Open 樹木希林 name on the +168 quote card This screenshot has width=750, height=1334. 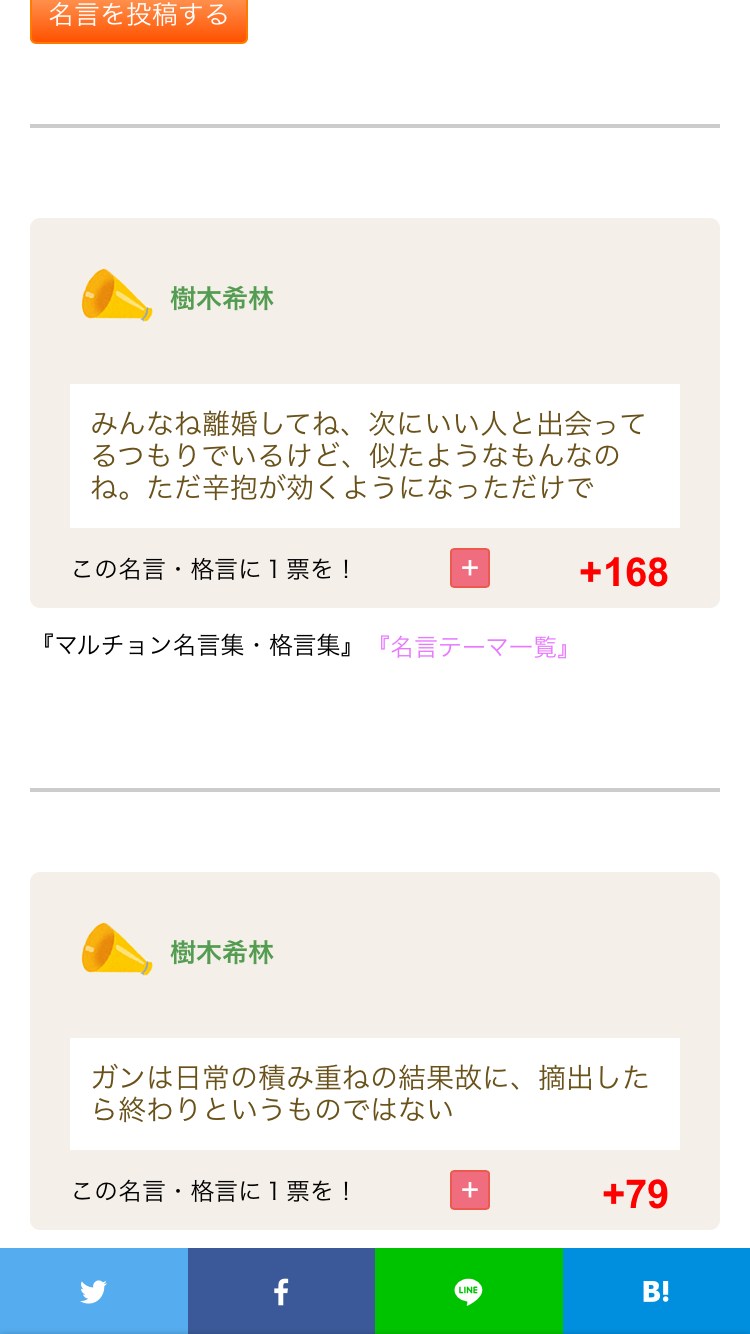click(222, 299)
